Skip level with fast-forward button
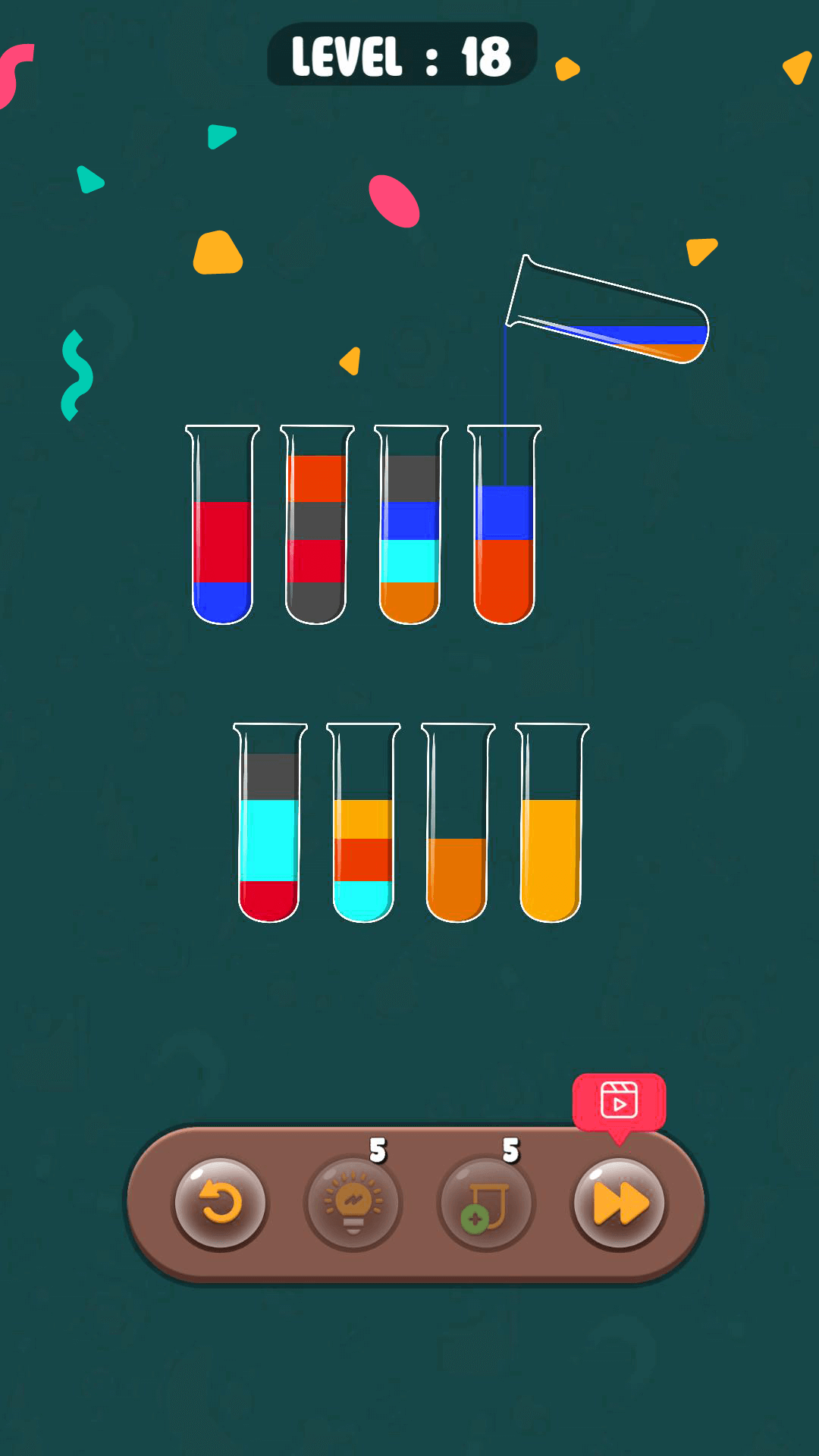Screen dimensions: 819x1456 [x=619, y=1203]
